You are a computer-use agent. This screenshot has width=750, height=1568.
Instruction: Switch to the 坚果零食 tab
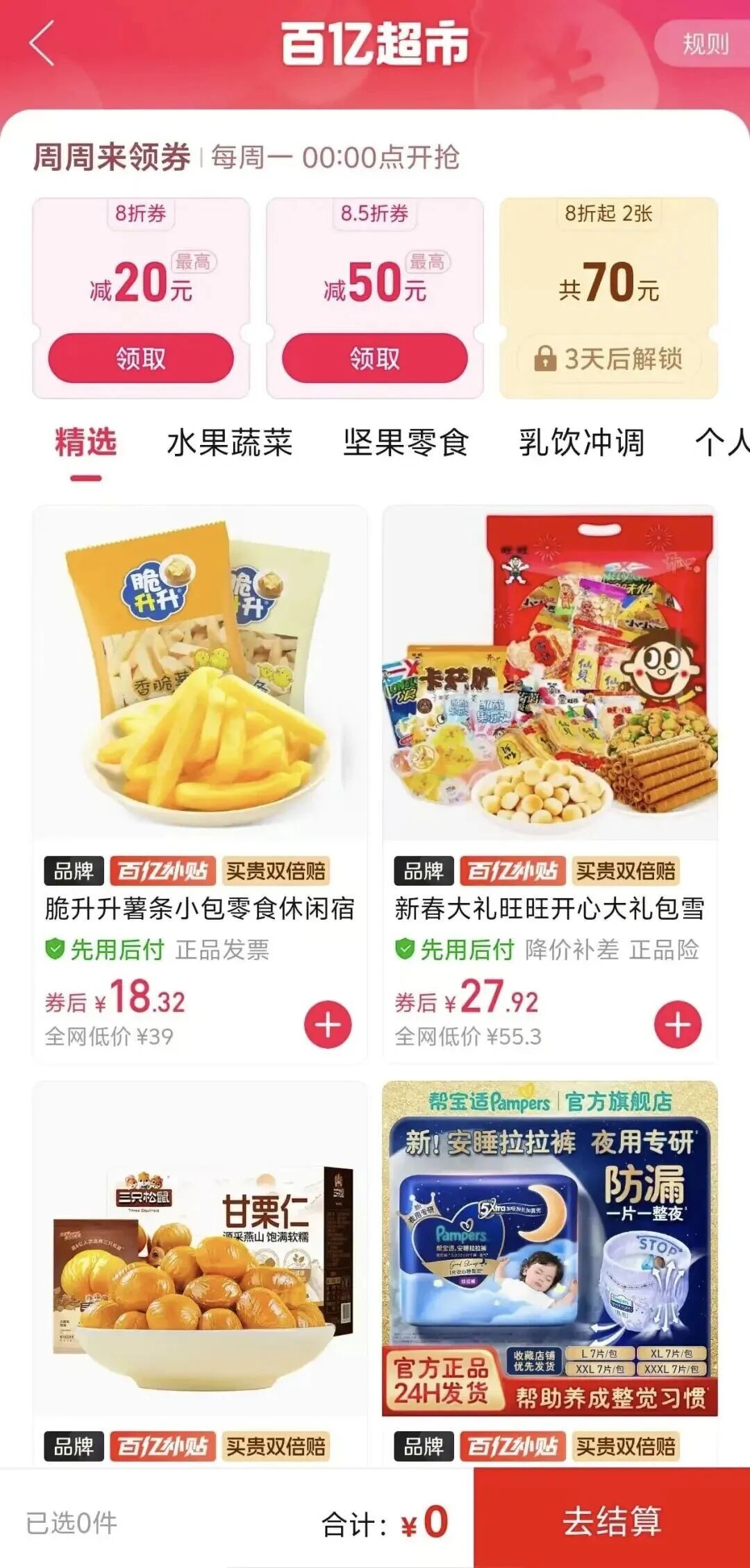tap(406, 443)
